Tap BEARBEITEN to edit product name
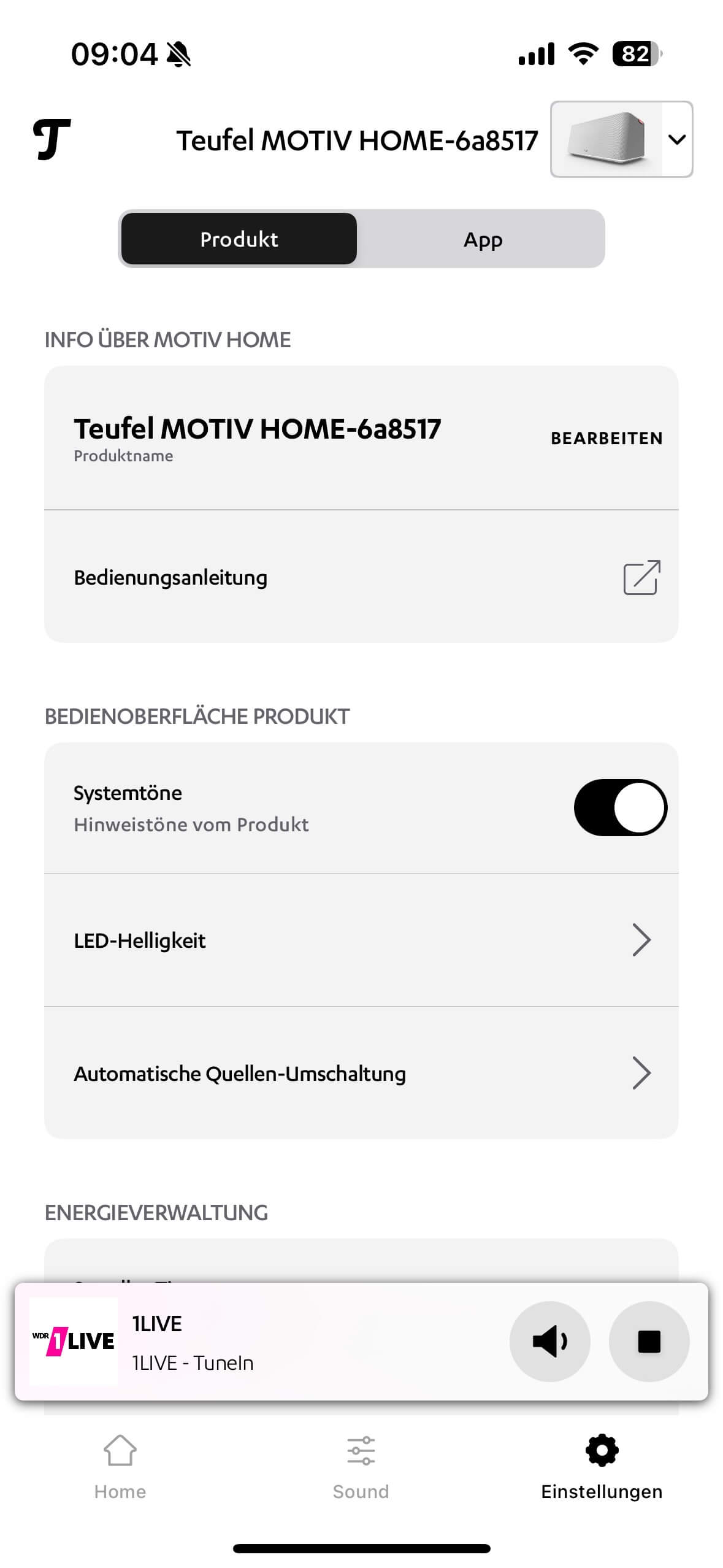723x1568 pixels. click(606, 438)
